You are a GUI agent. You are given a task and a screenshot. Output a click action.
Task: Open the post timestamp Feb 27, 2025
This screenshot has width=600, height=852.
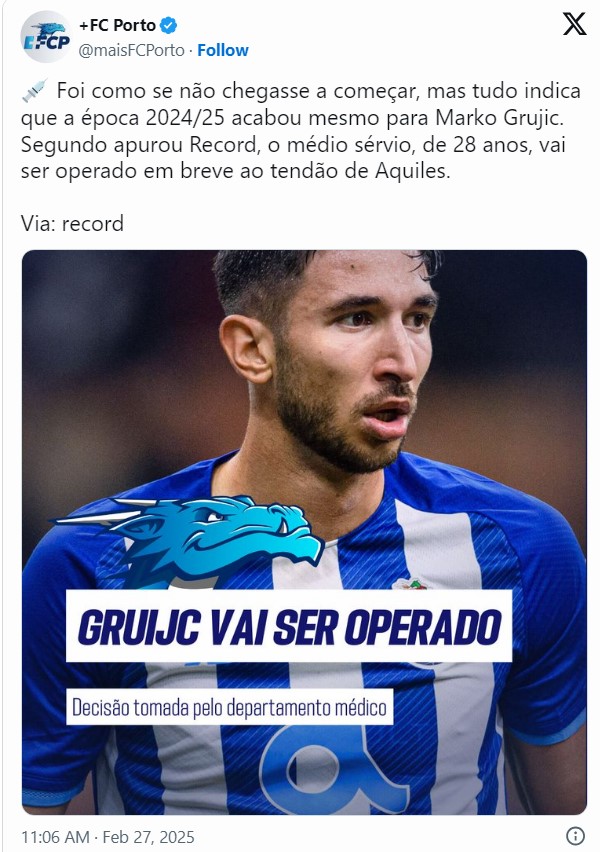pos(108,836)
